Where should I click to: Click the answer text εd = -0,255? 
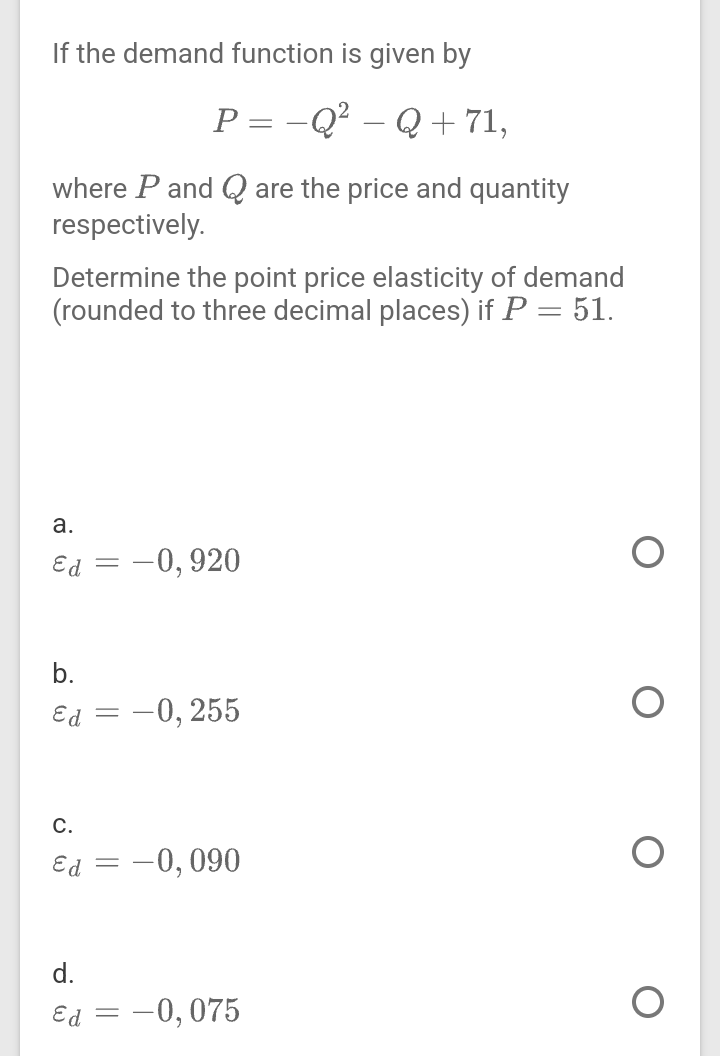146,711
